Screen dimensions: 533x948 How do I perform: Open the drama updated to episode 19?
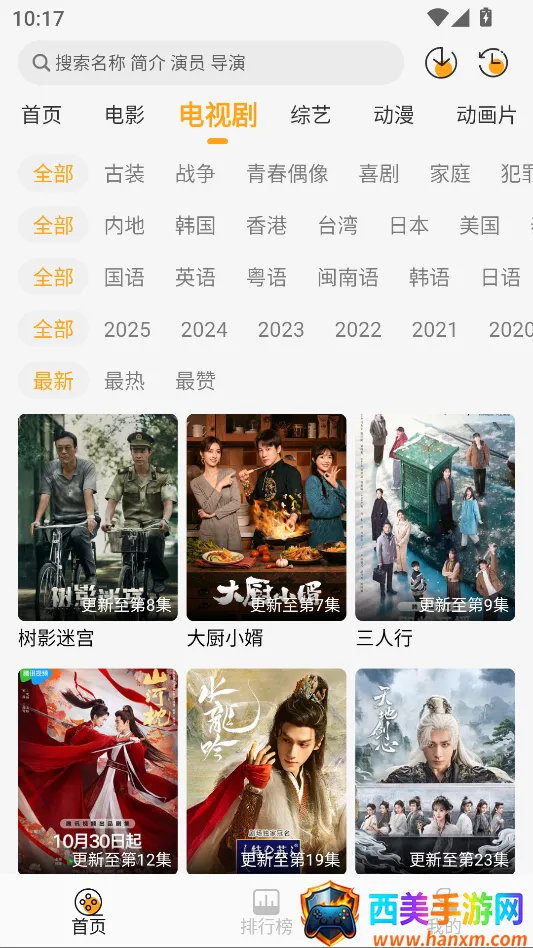(266, 771)
